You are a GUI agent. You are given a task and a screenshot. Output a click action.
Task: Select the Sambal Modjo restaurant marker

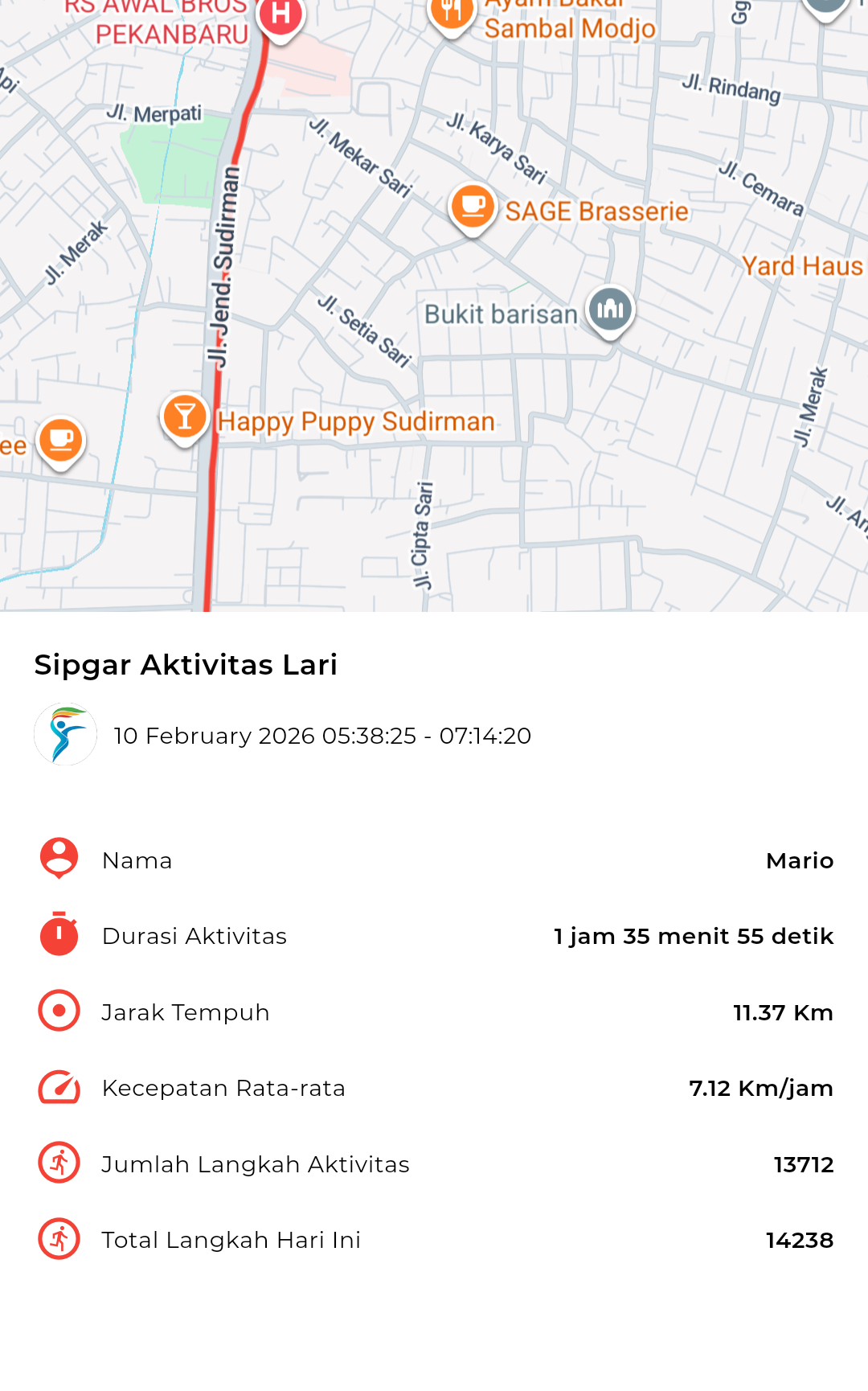pos(452,14)
